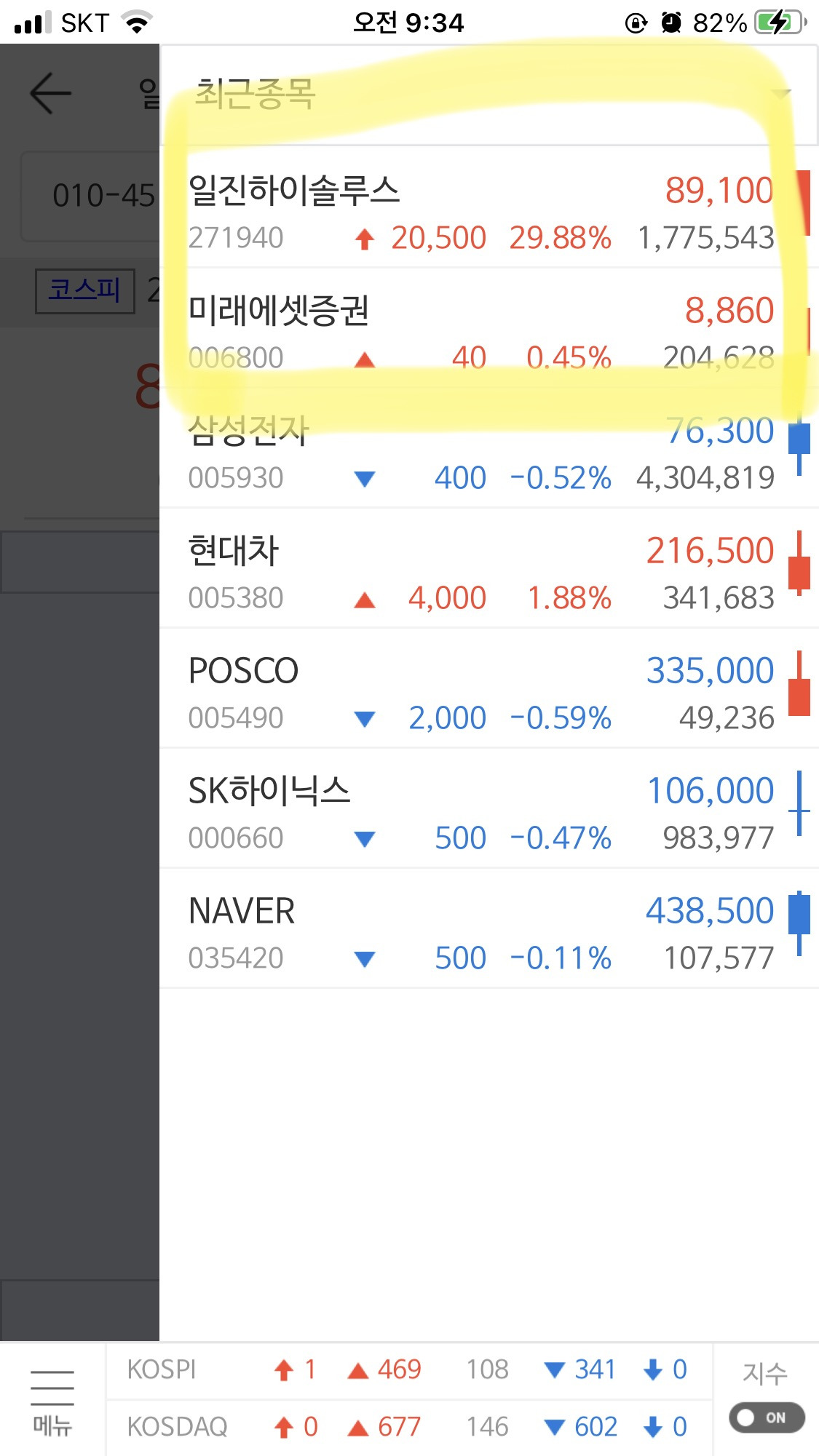Go back with the arrow icon
819x1456 pixels.
click(x=51, y=93)
